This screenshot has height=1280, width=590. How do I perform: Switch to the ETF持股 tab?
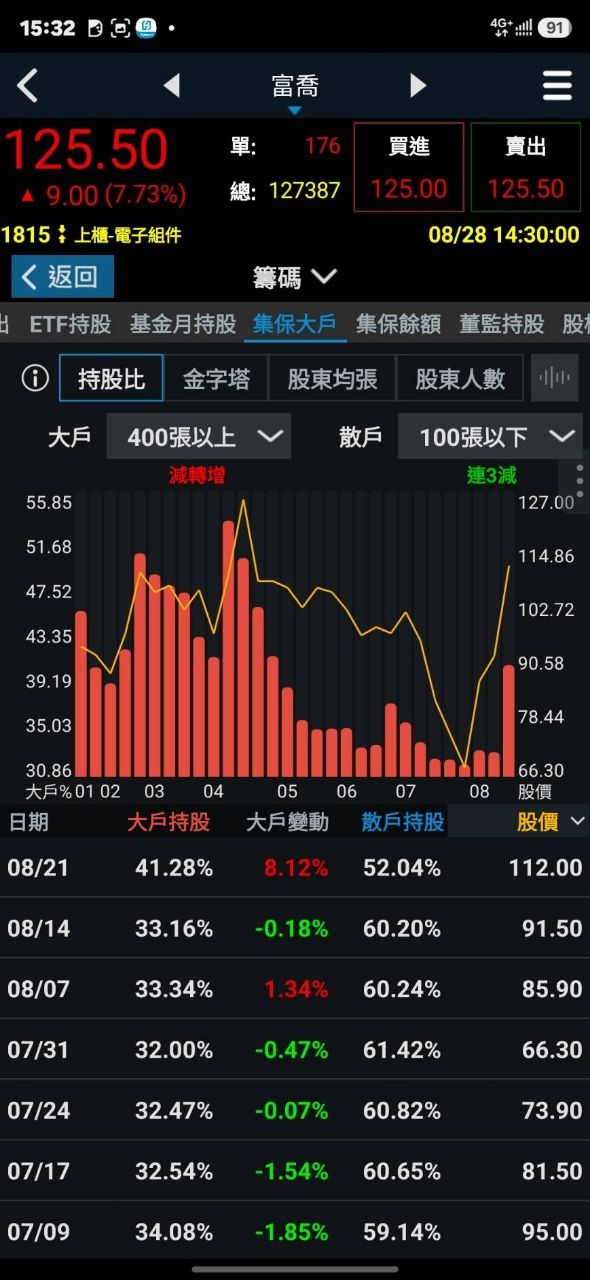(70, 324)
